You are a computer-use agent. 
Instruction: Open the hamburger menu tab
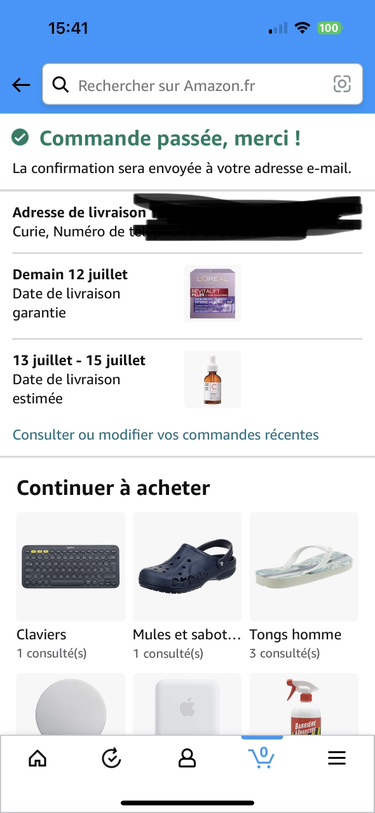pyautogui.click(x=337, y=759)
